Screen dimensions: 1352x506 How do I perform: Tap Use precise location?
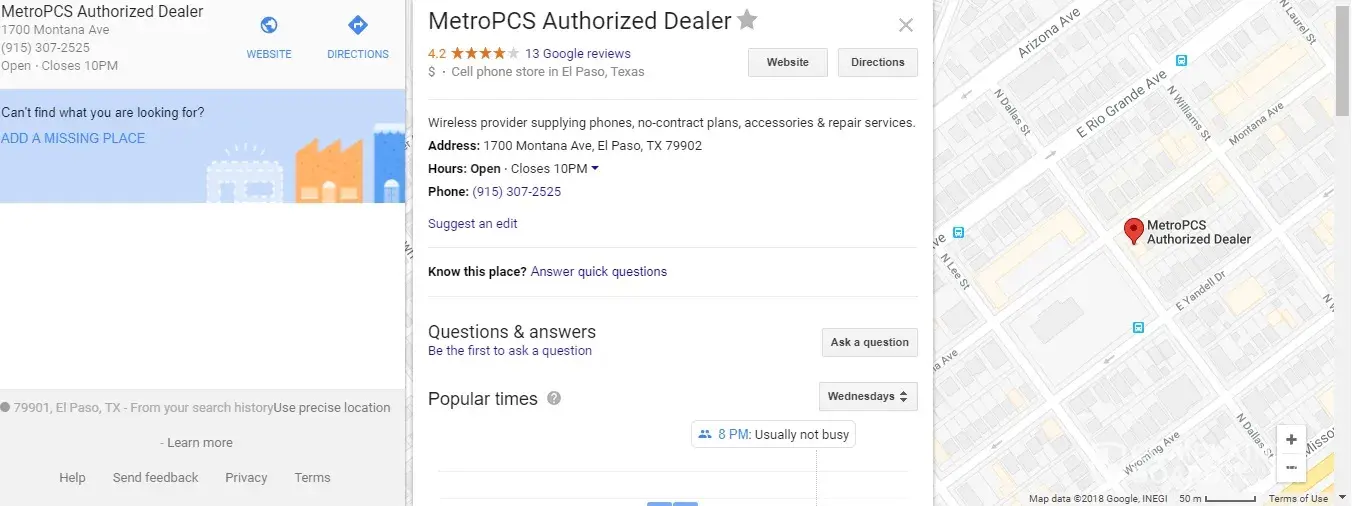[x=332, y=407]
